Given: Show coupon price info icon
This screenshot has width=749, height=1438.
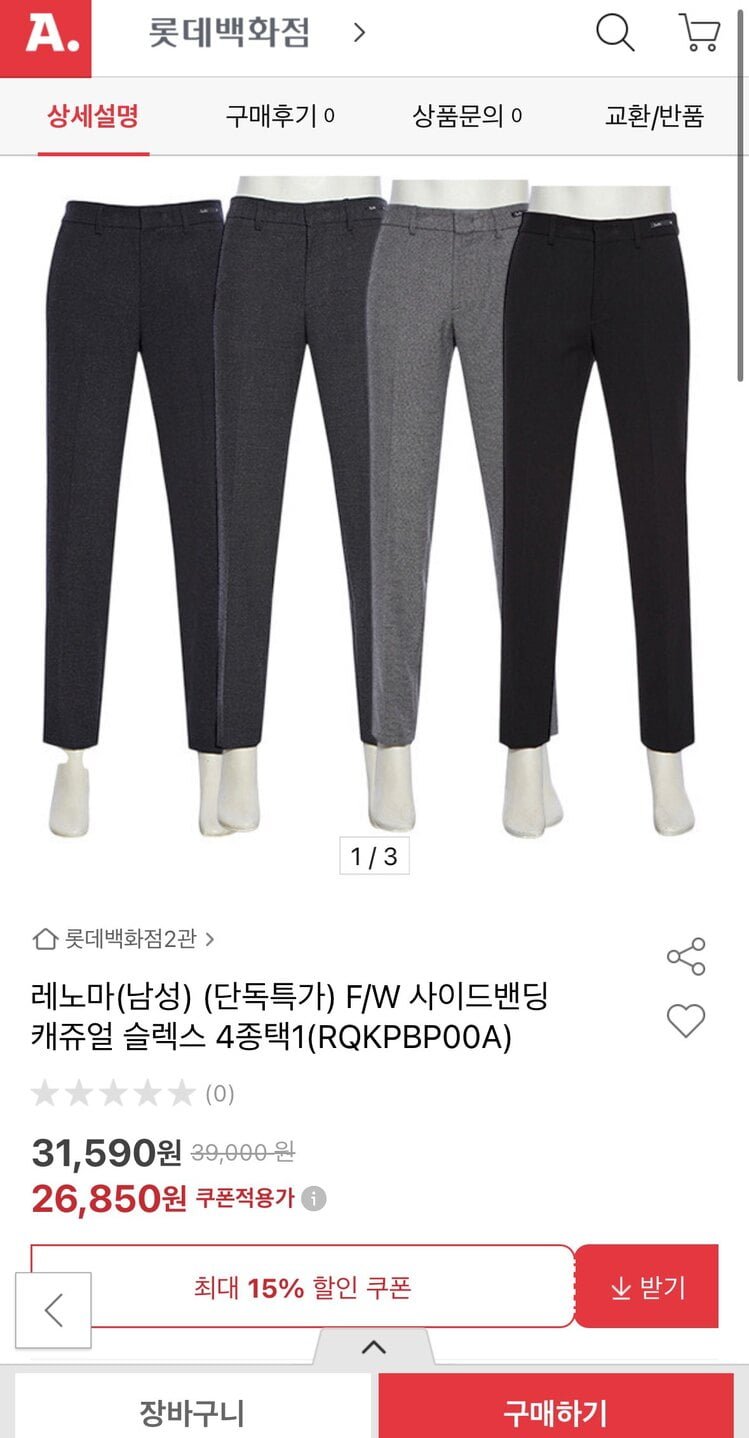Looking at the screenshot, I should point(314,1198).
